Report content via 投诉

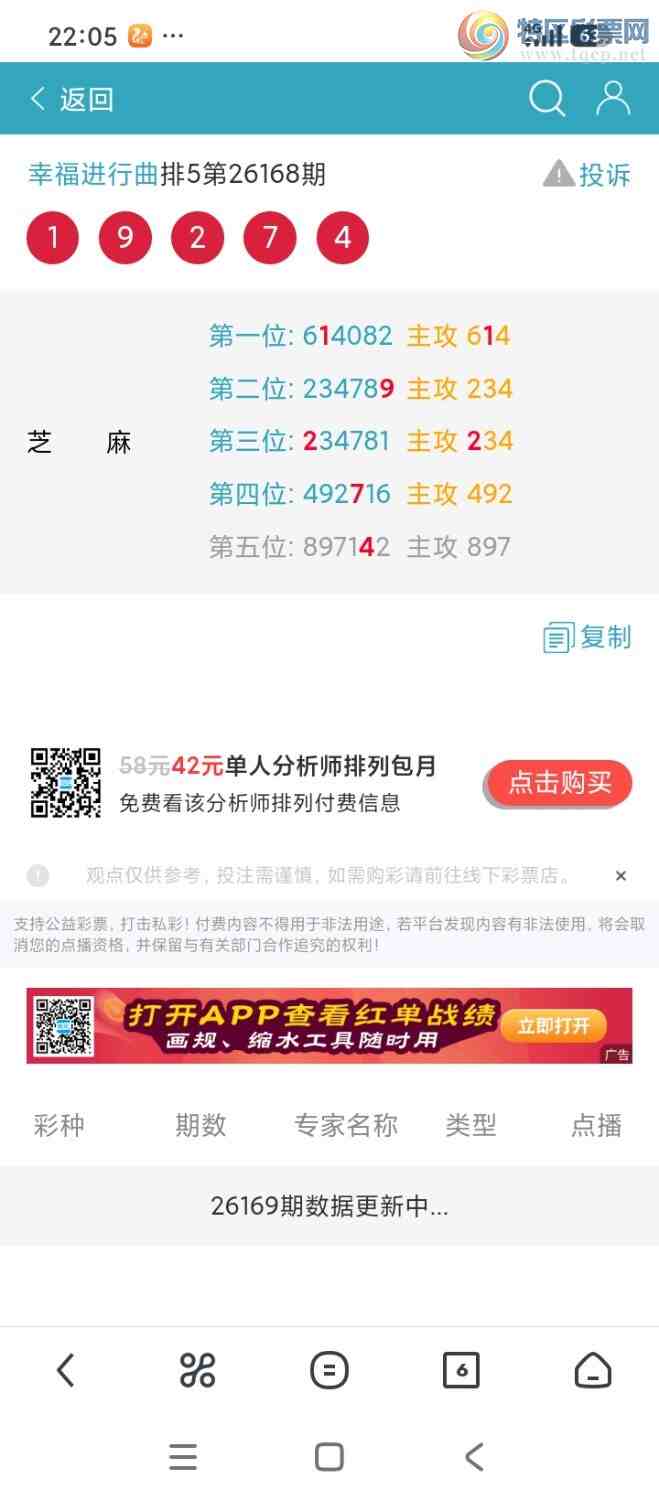tap(587, 175)
